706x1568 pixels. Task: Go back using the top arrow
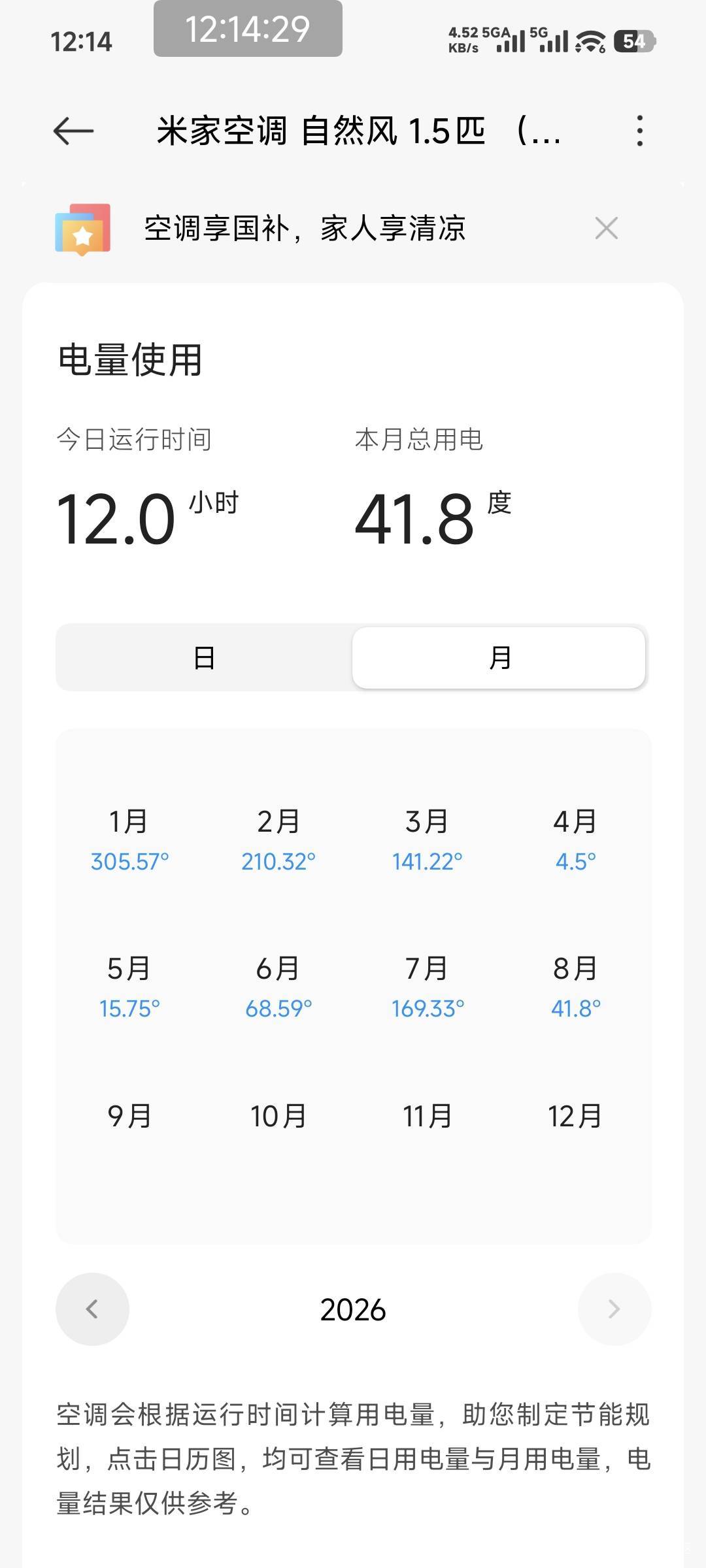(x=73, y=131)
